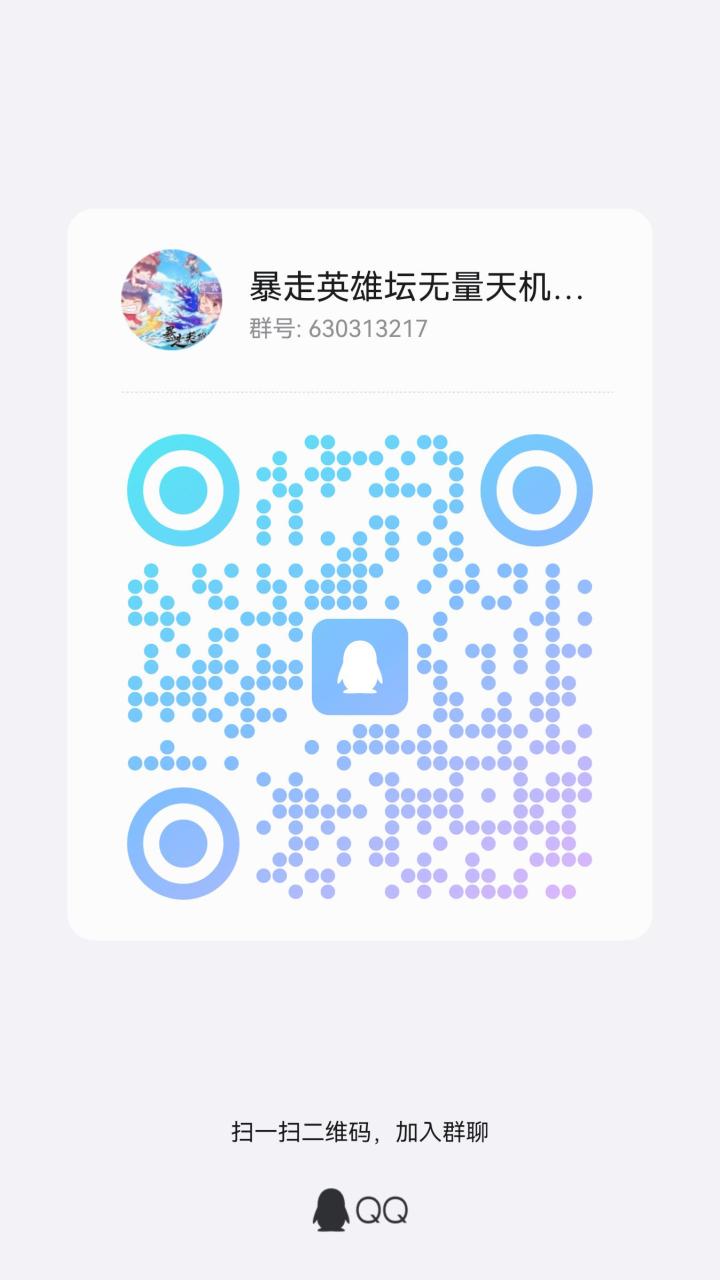The image size is (720, 1280).
Task: Tap the top-left QR finder square
Action: pos(182,492)
